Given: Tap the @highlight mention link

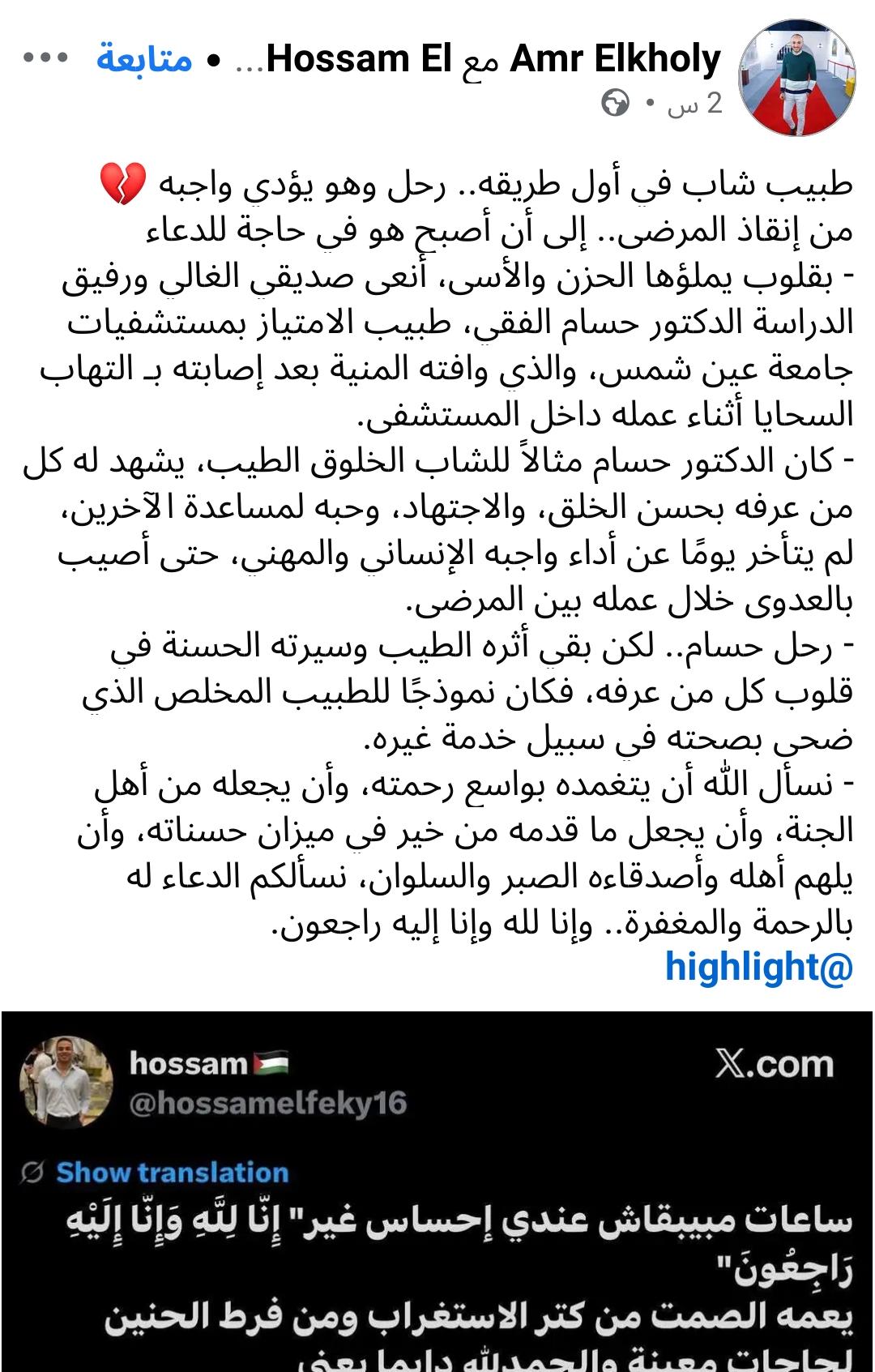Looking at the screenshot, I should coord(758,967).
